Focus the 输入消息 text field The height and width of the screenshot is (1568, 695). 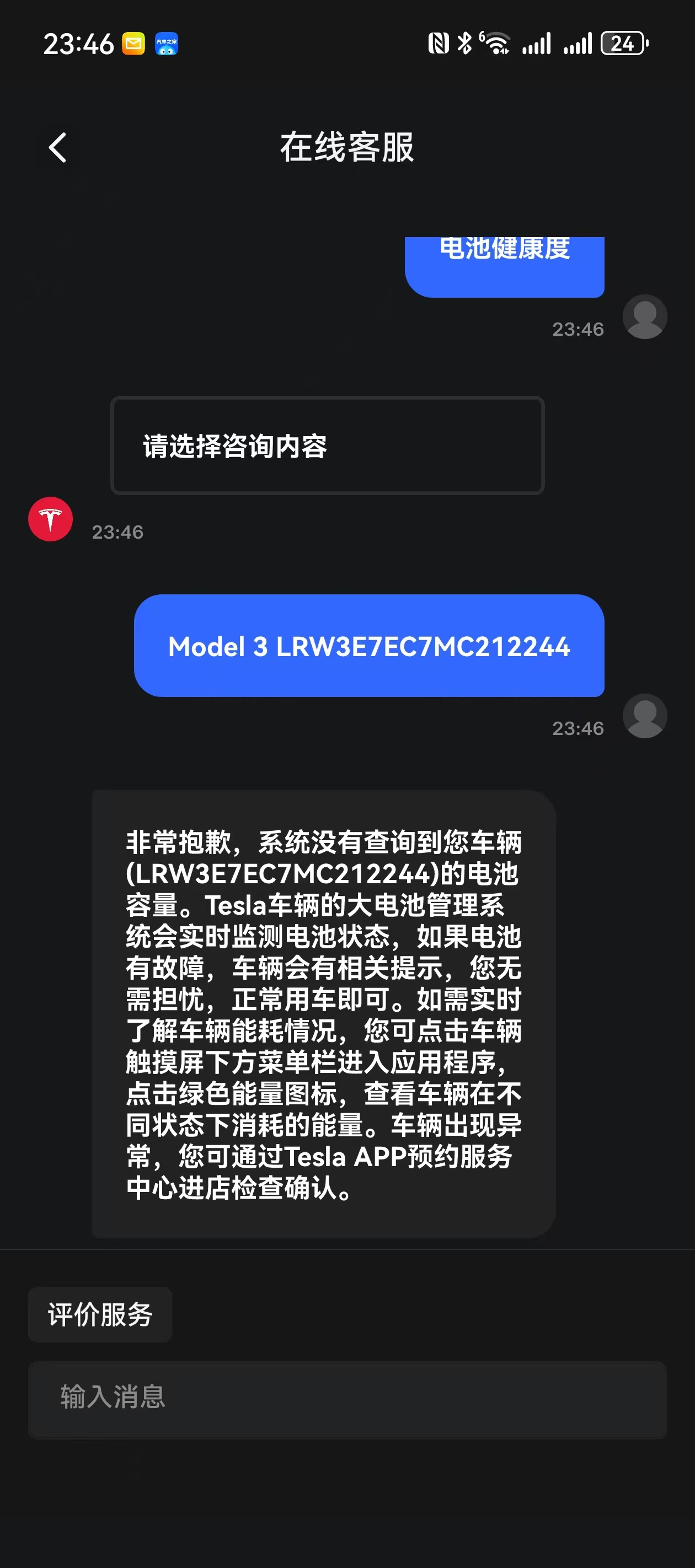[347, 1399]
